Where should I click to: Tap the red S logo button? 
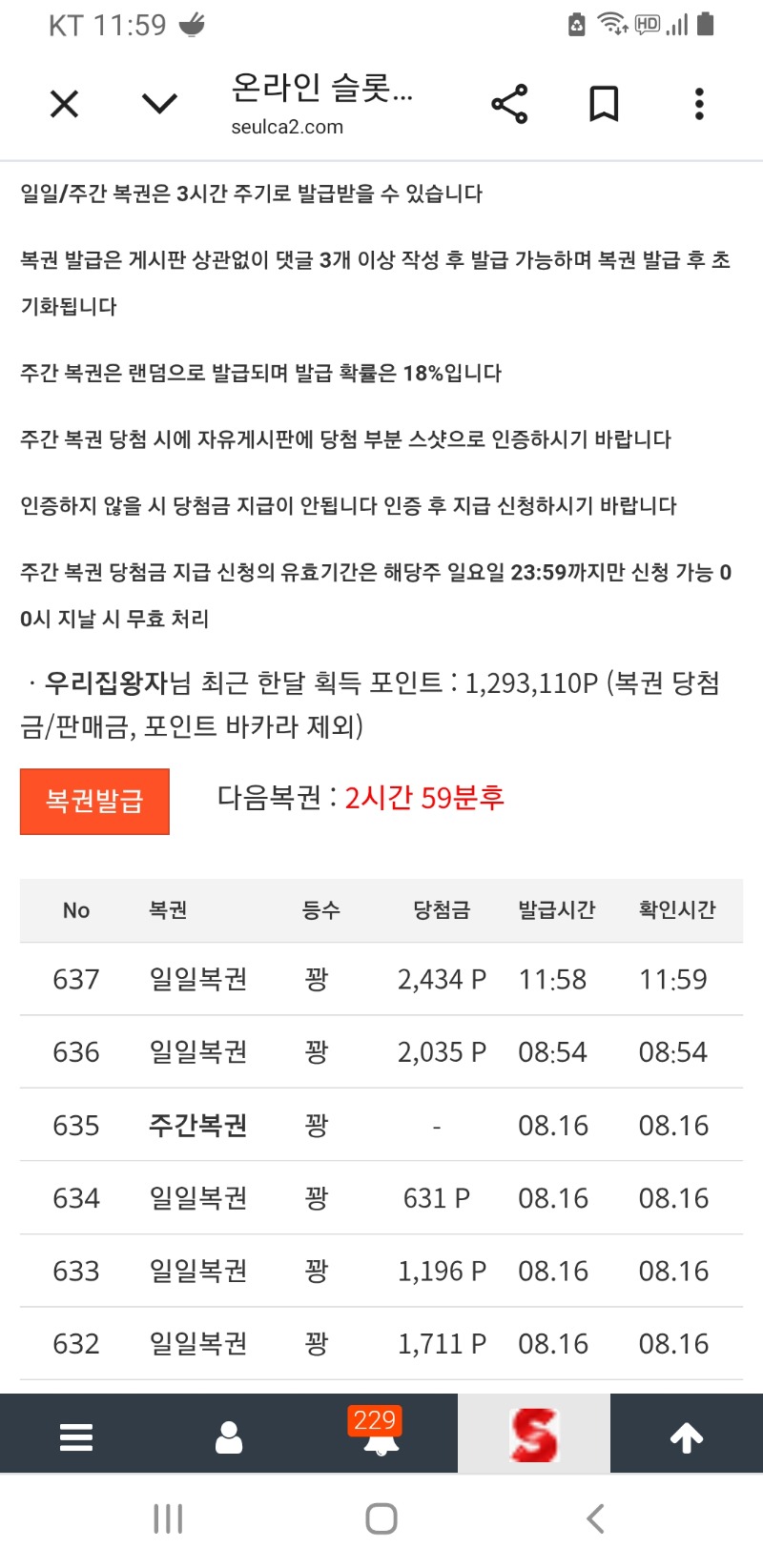(534, 1434)
